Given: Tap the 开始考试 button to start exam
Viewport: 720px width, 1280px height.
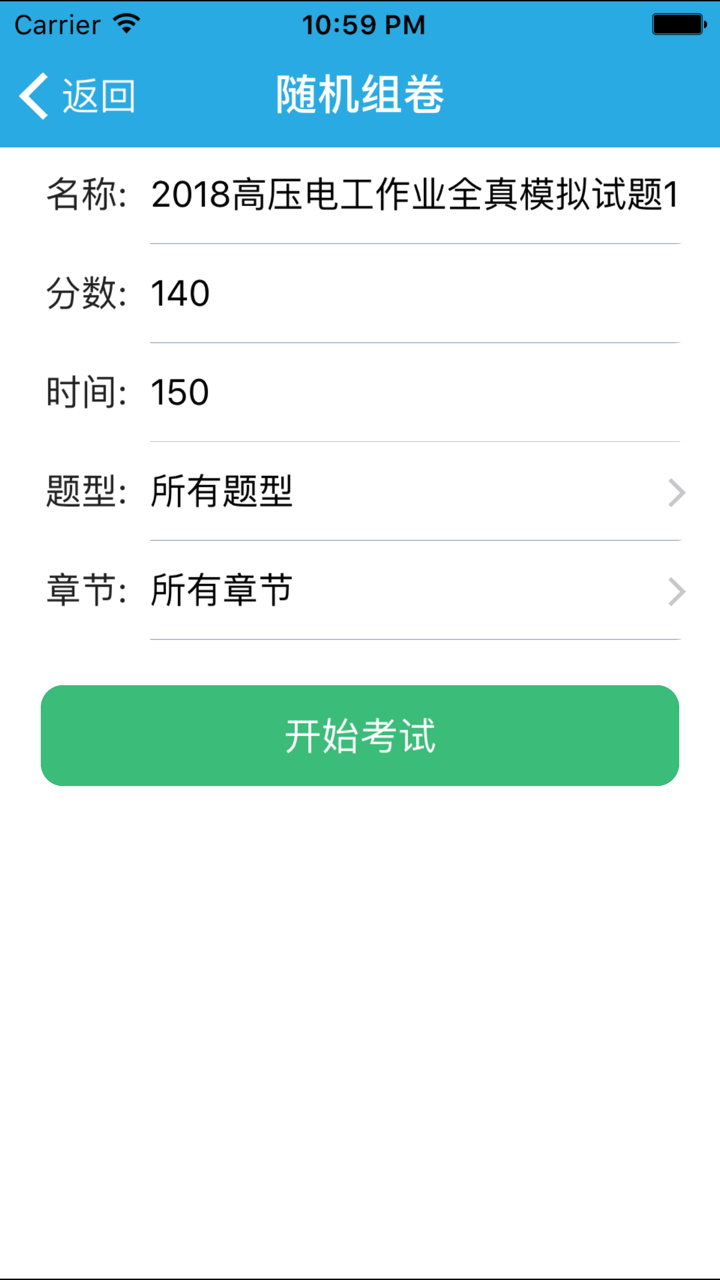Looking at the screenshot, I should [360, 735].
